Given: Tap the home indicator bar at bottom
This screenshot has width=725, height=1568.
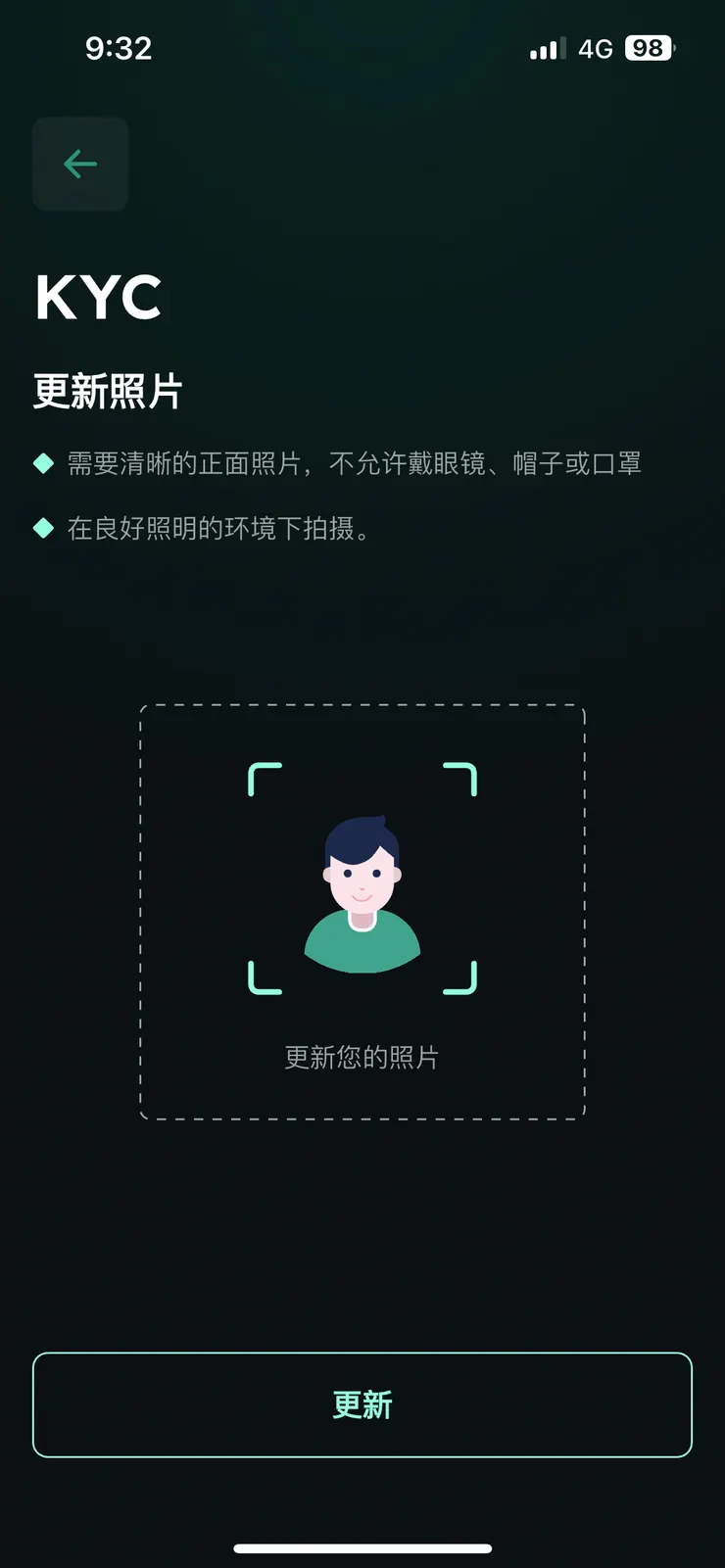Looking at the screenshot, I should click(x=362, y=1540).
